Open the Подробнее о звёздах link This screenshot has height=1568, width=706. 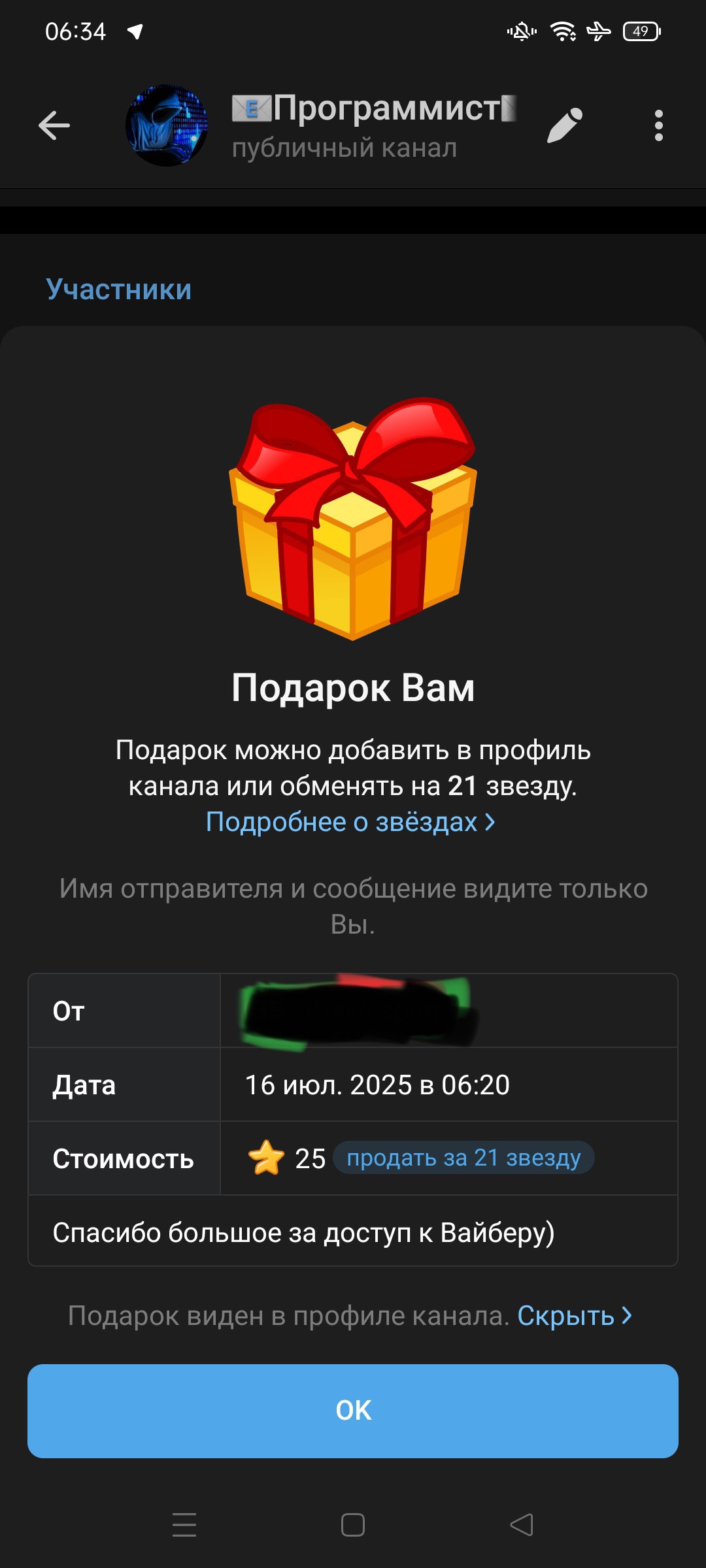[350, 822]
